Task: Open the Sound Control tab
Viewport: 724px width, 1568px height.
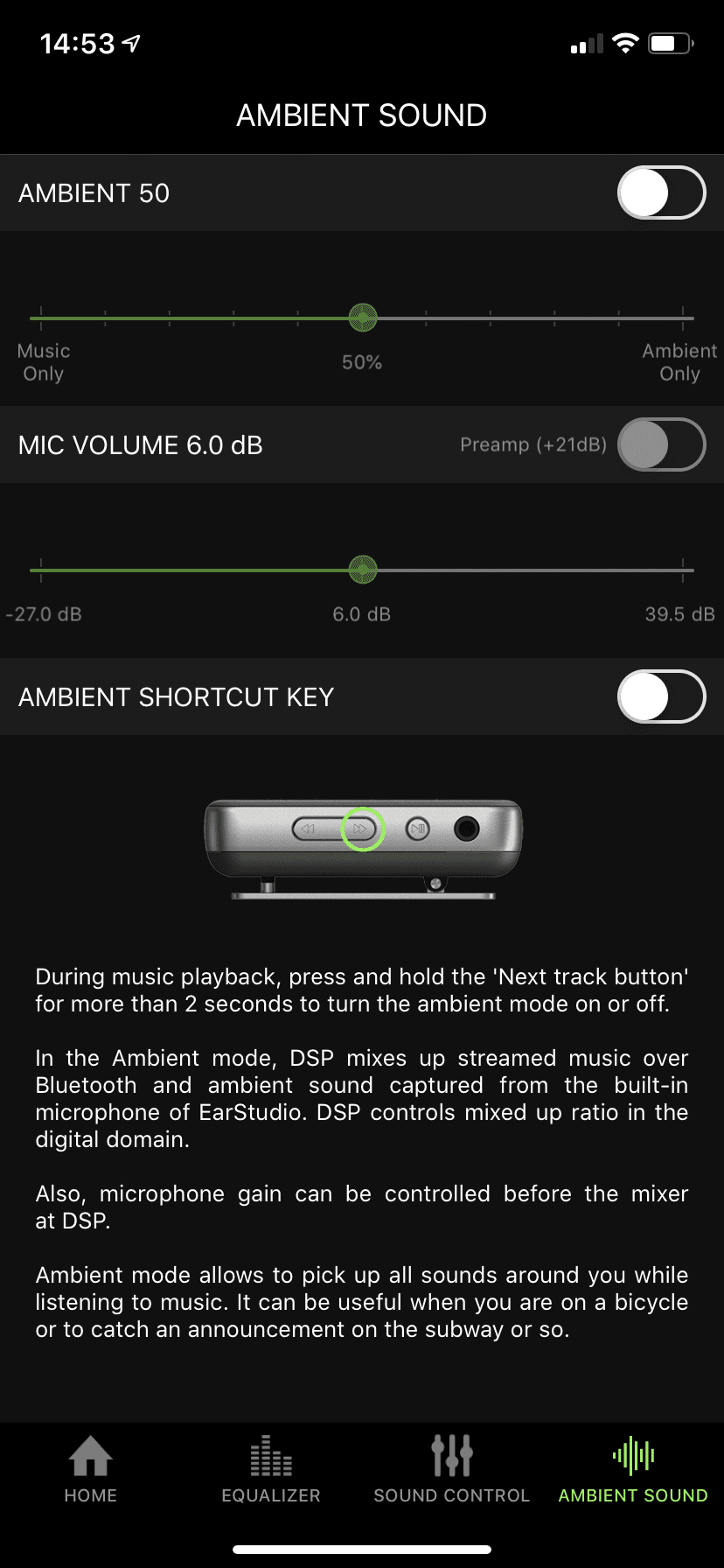Action: [452, 1470]
